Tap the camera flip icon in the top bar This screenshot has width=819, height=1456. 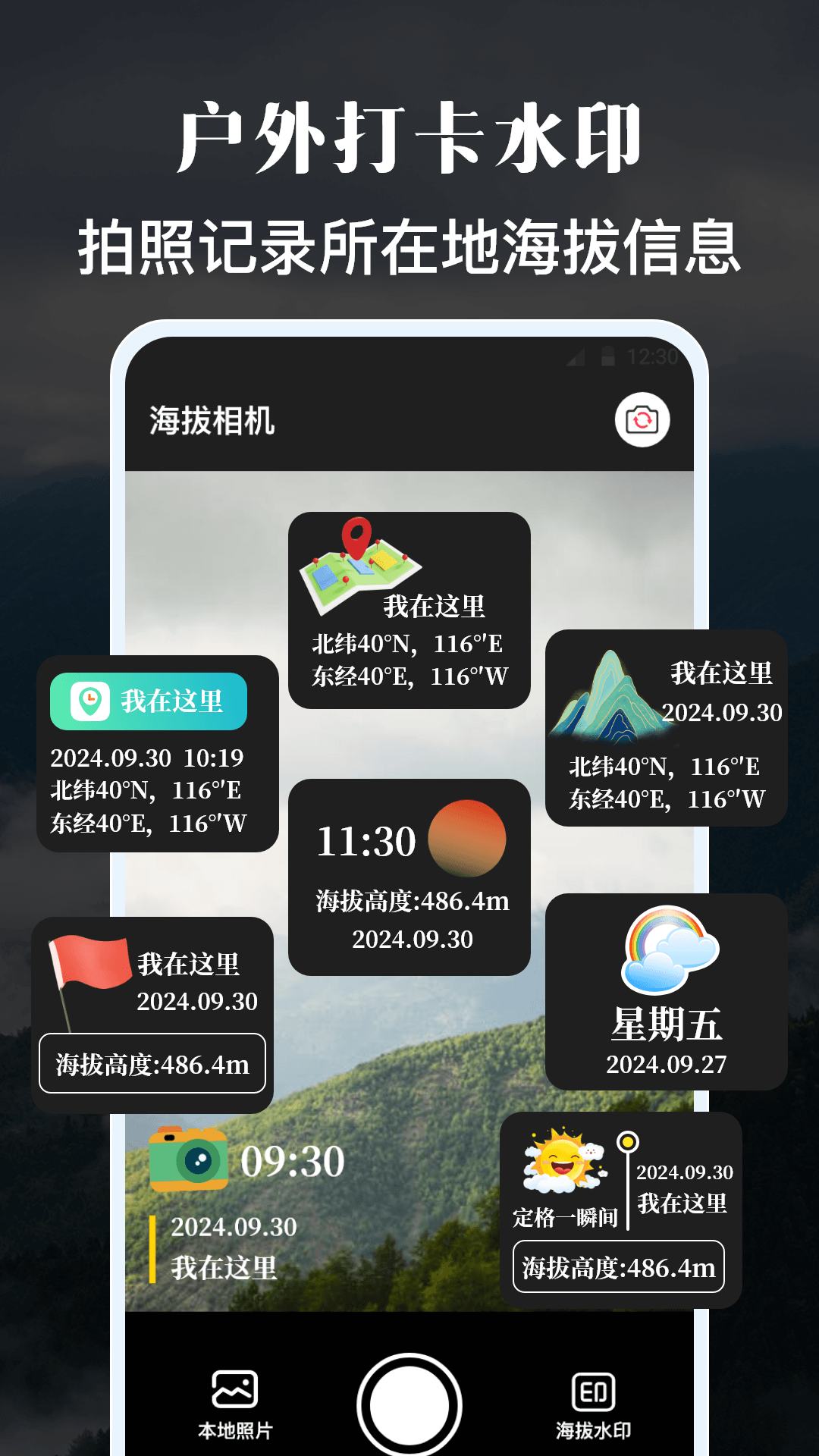pos(644,418)
